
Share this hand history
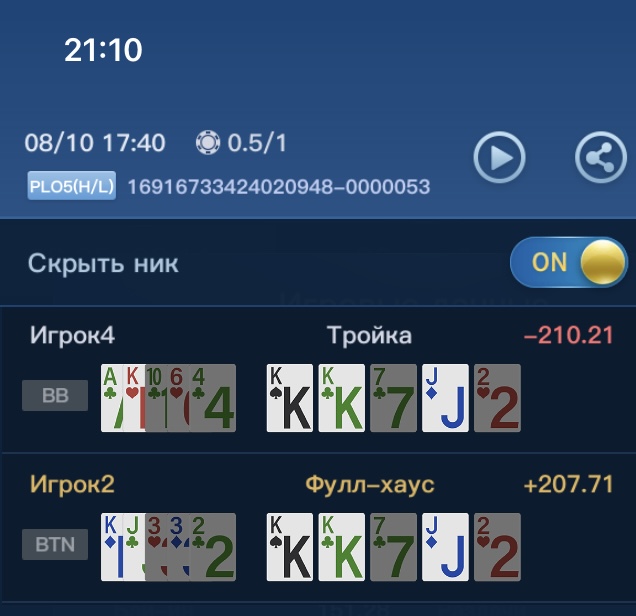click(x=601, y=158)
